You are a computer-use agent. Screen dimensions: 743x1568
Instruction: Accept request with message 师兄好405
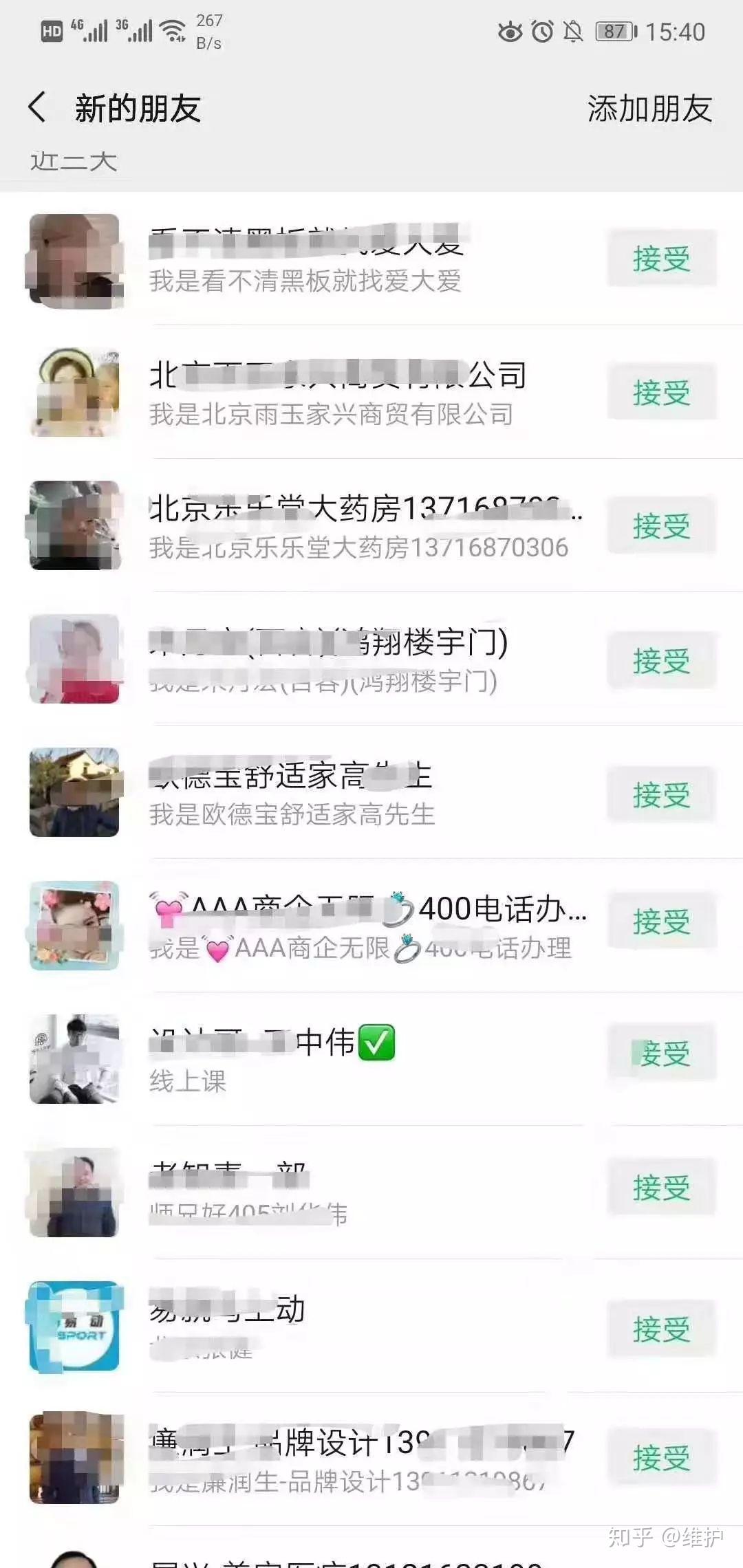[x=661, y=1187]
